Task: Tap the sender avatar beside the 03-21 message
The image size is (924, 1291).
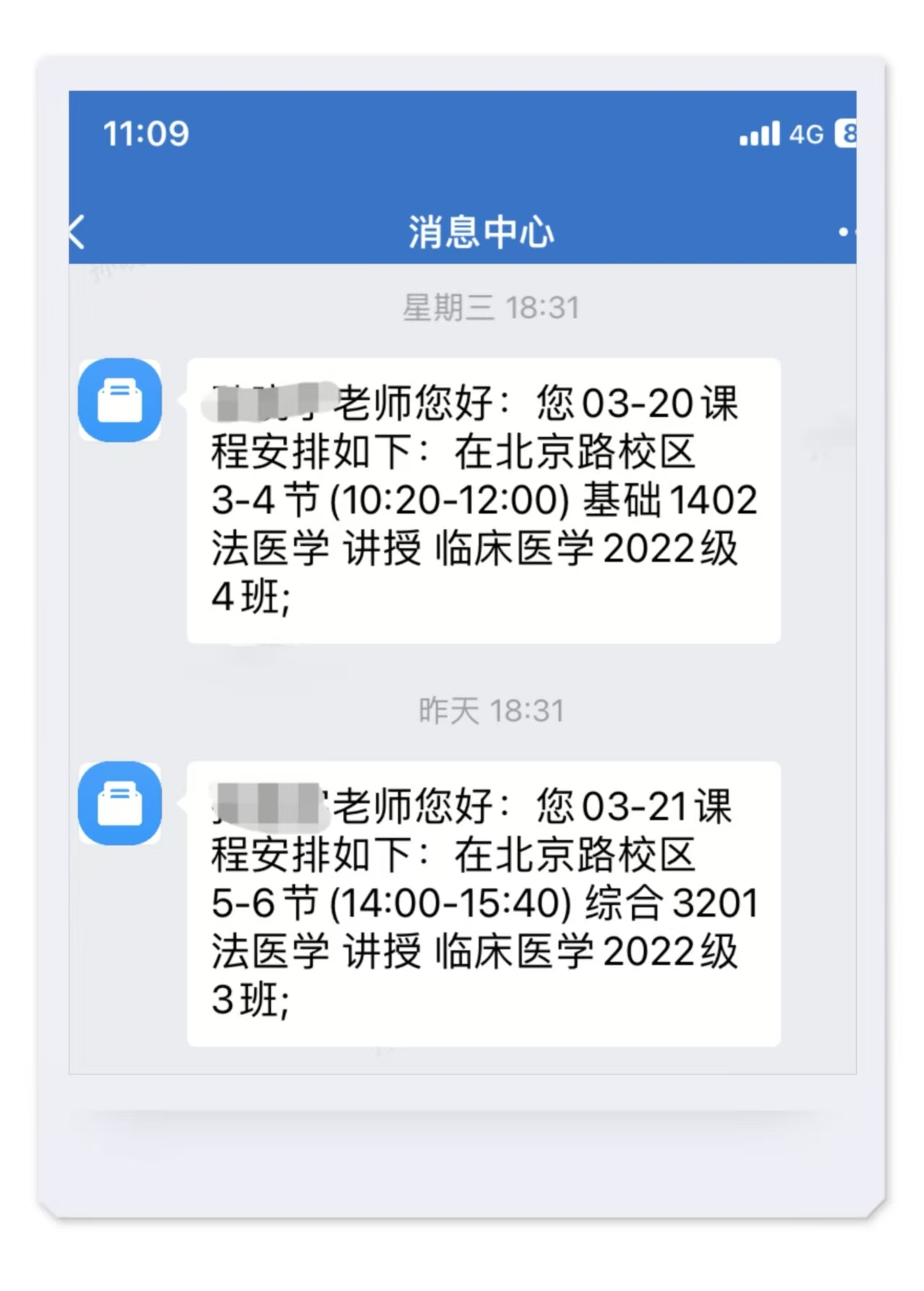Action: pyautogui.click(x=120, y=803)
